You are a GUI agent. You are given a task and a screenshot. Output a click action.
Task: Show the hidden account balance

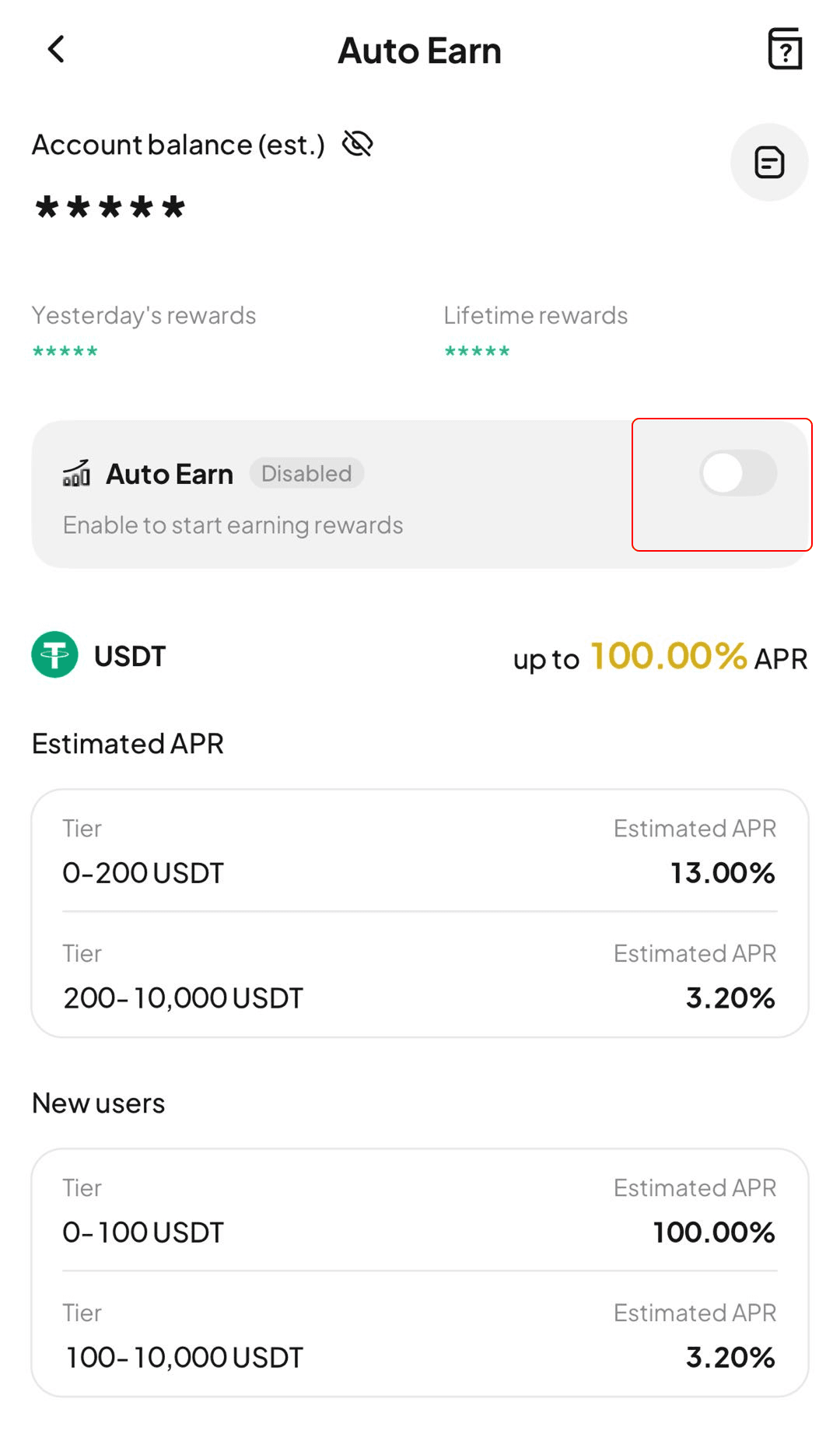(x=358, y=144)
